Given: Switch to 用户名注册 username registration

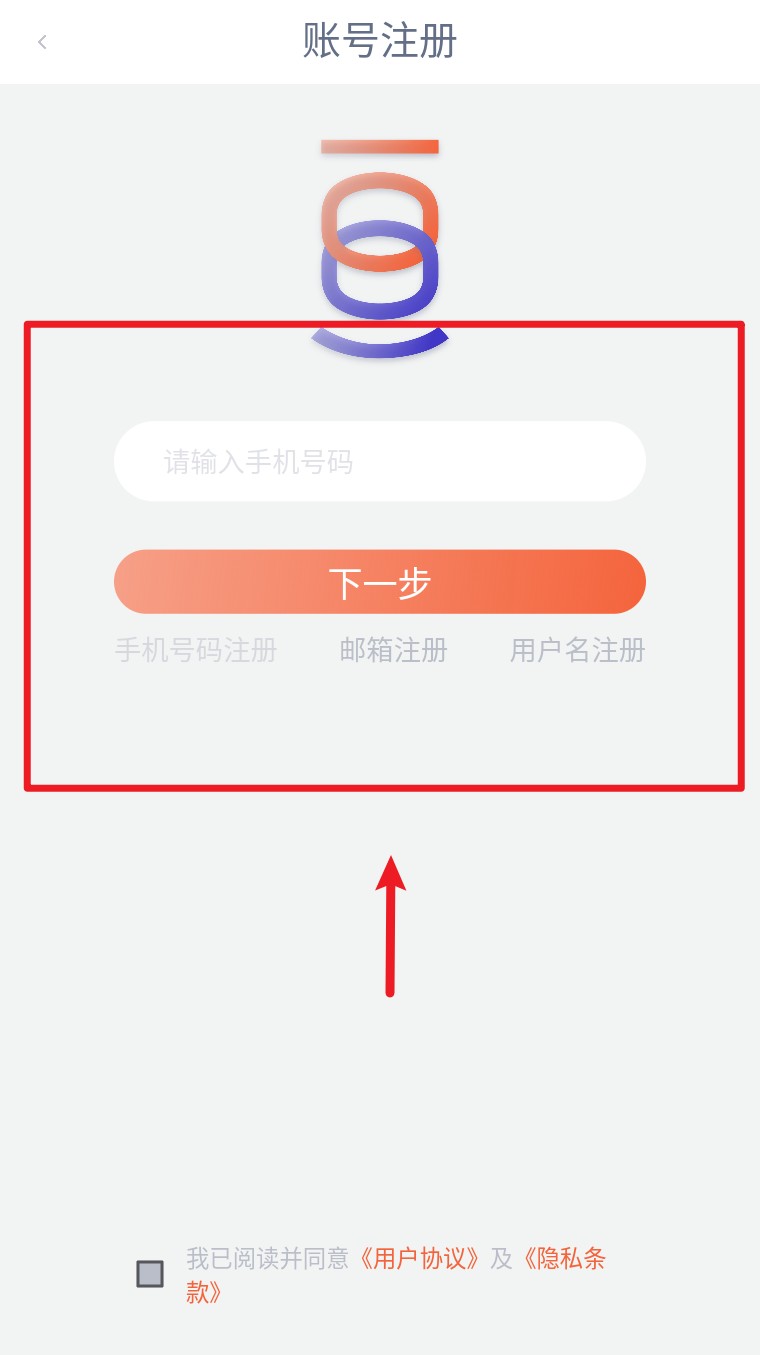Looking at the screenshot, I should click(577, 651).
